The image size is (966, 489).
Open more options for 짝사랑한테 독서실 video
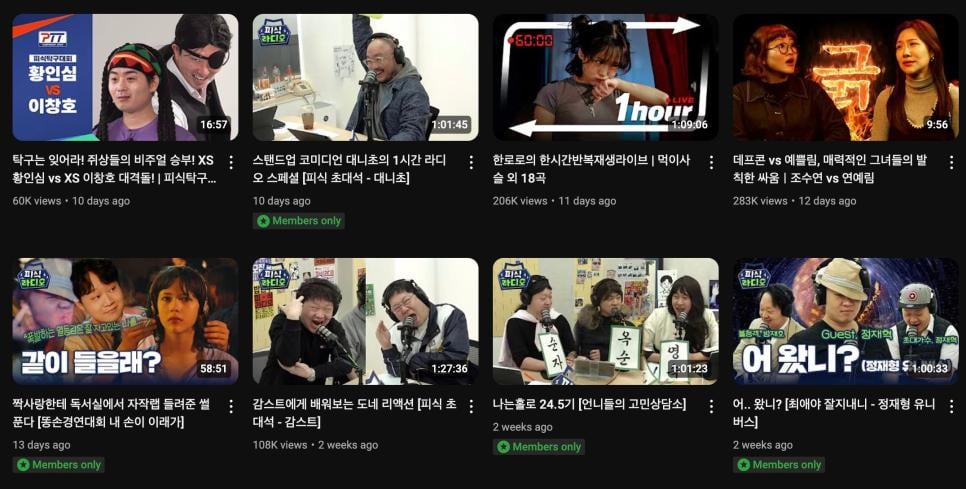pyautogui.click(x=231, y=406)
